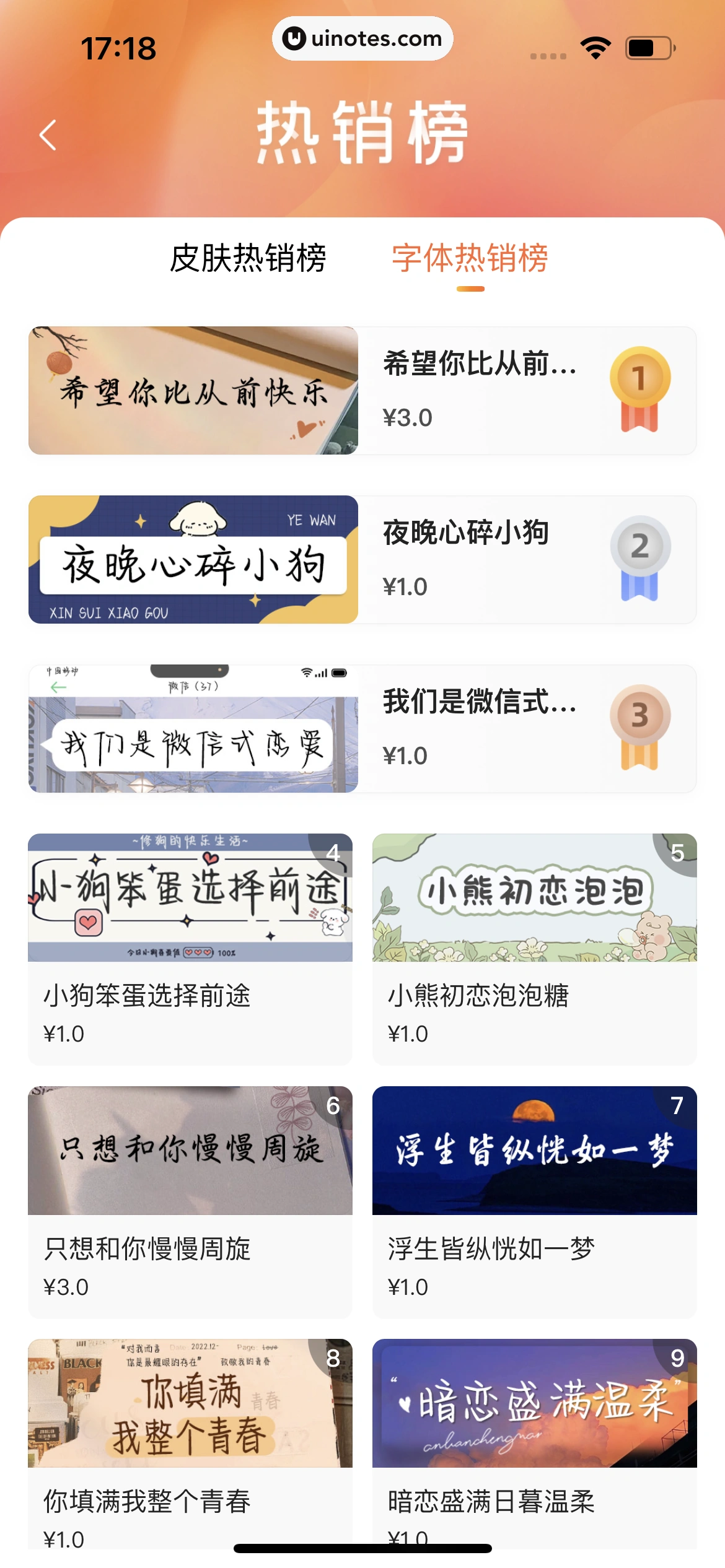Open the font card 浮生皆纵恍如一梦
This screenshot has width=725, height=1568.
coord(534,1200)
